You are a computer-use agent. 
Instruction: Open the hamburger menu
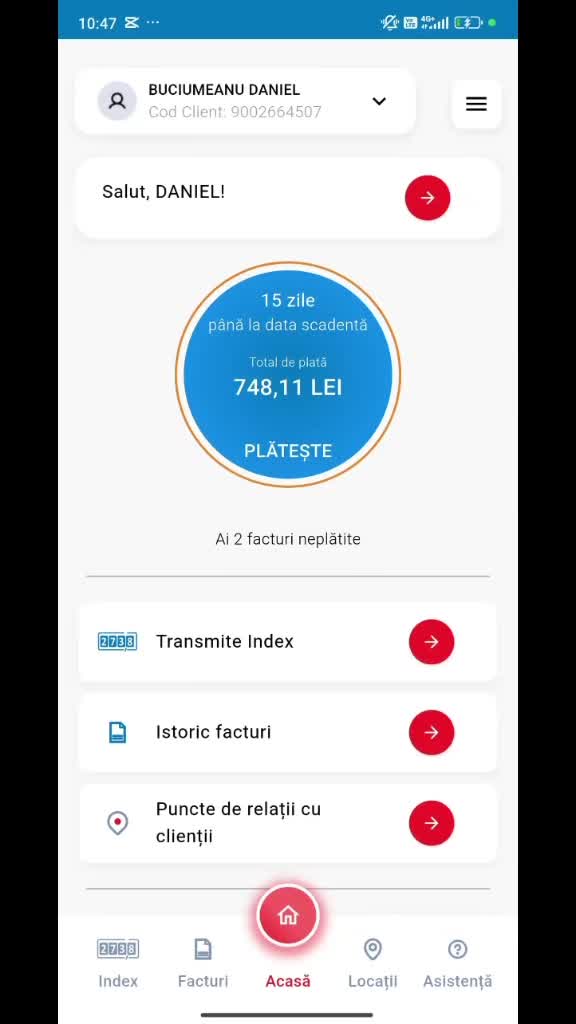[x=476, y=104]
